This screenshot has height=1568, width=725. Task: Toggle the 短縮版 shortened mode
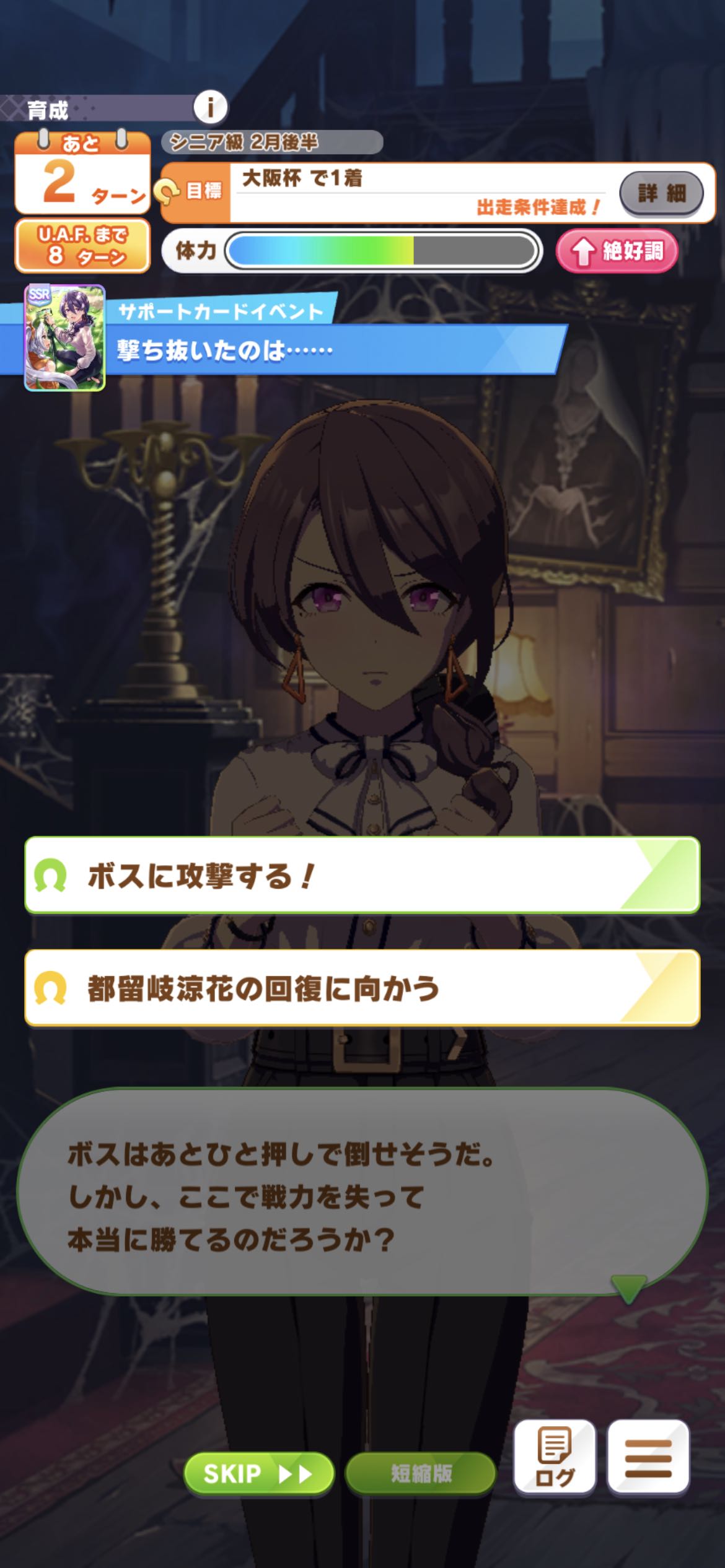421,1474
